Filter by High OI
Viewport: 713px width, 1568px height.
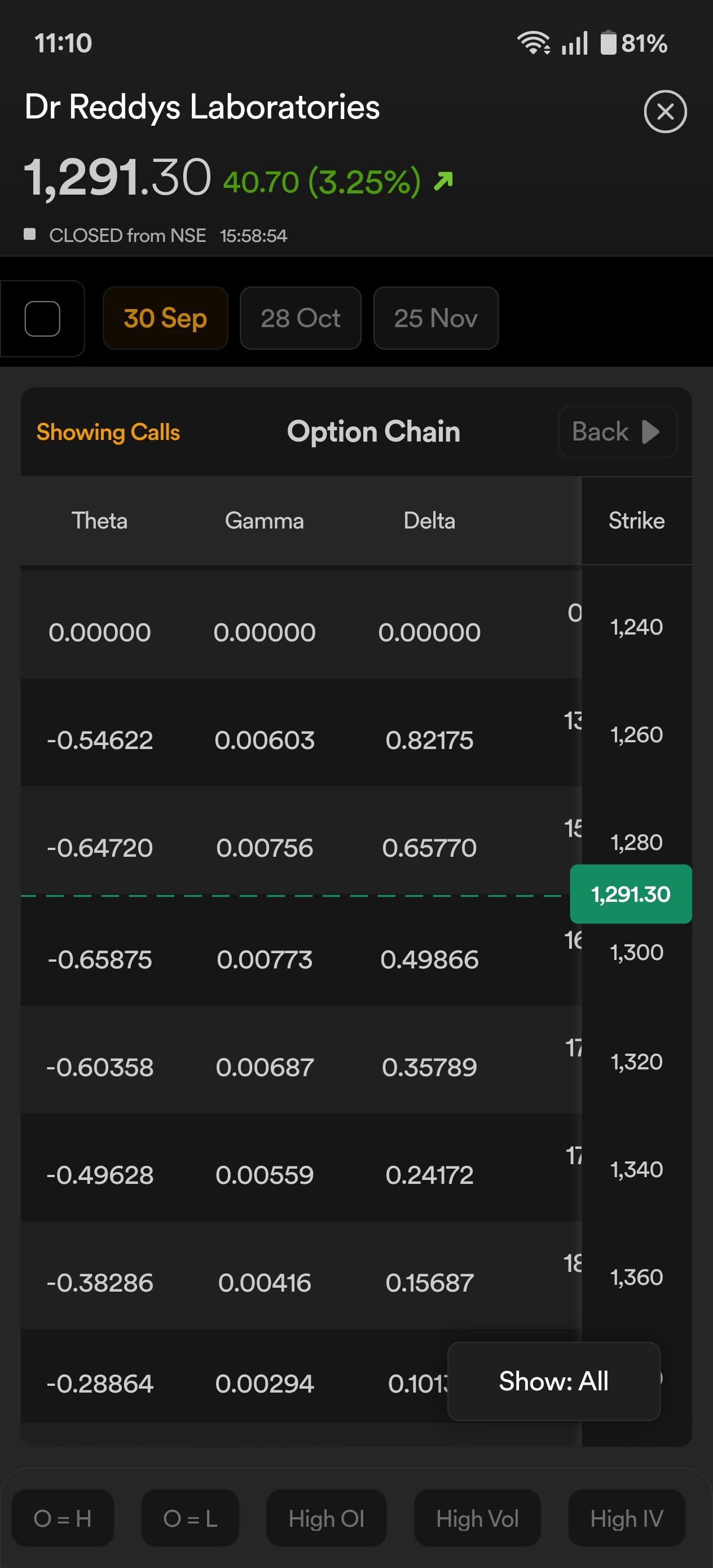tap(327, 1518)
